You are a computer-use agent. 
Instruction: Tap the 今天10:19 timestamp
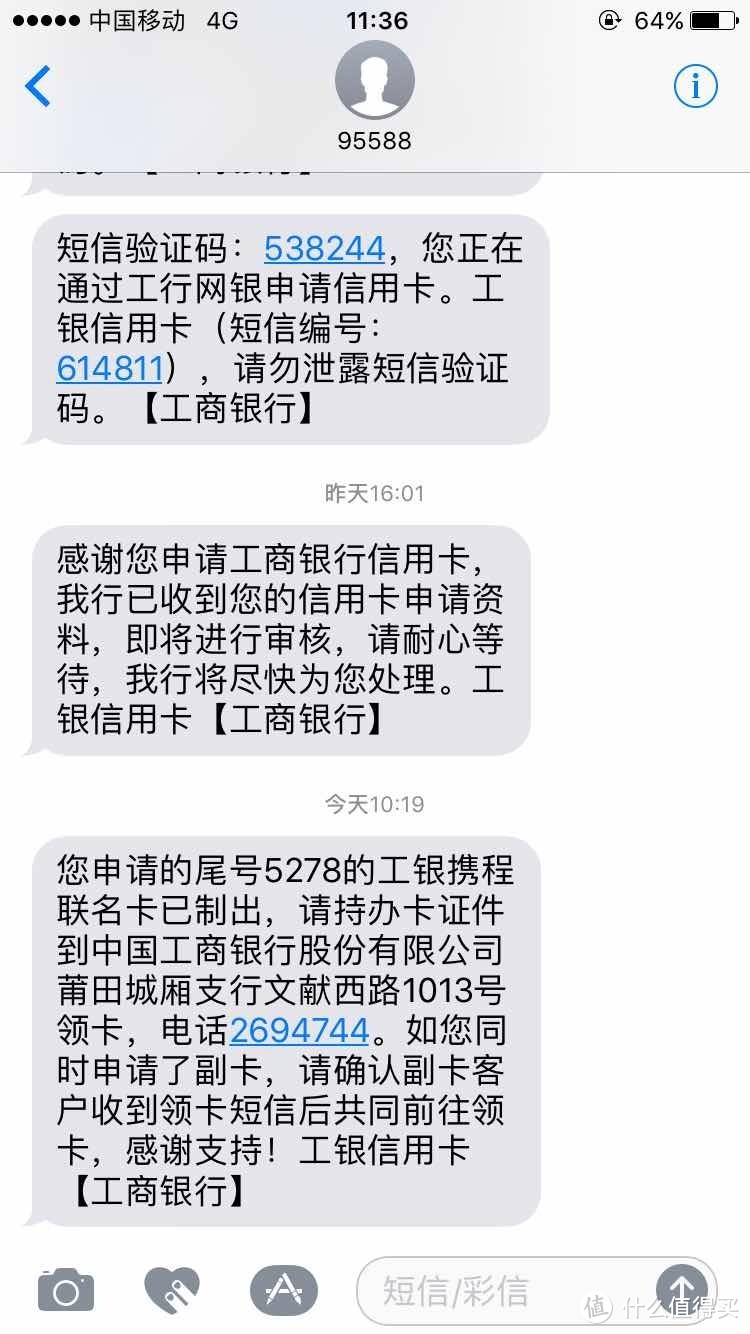click(375, 802)
